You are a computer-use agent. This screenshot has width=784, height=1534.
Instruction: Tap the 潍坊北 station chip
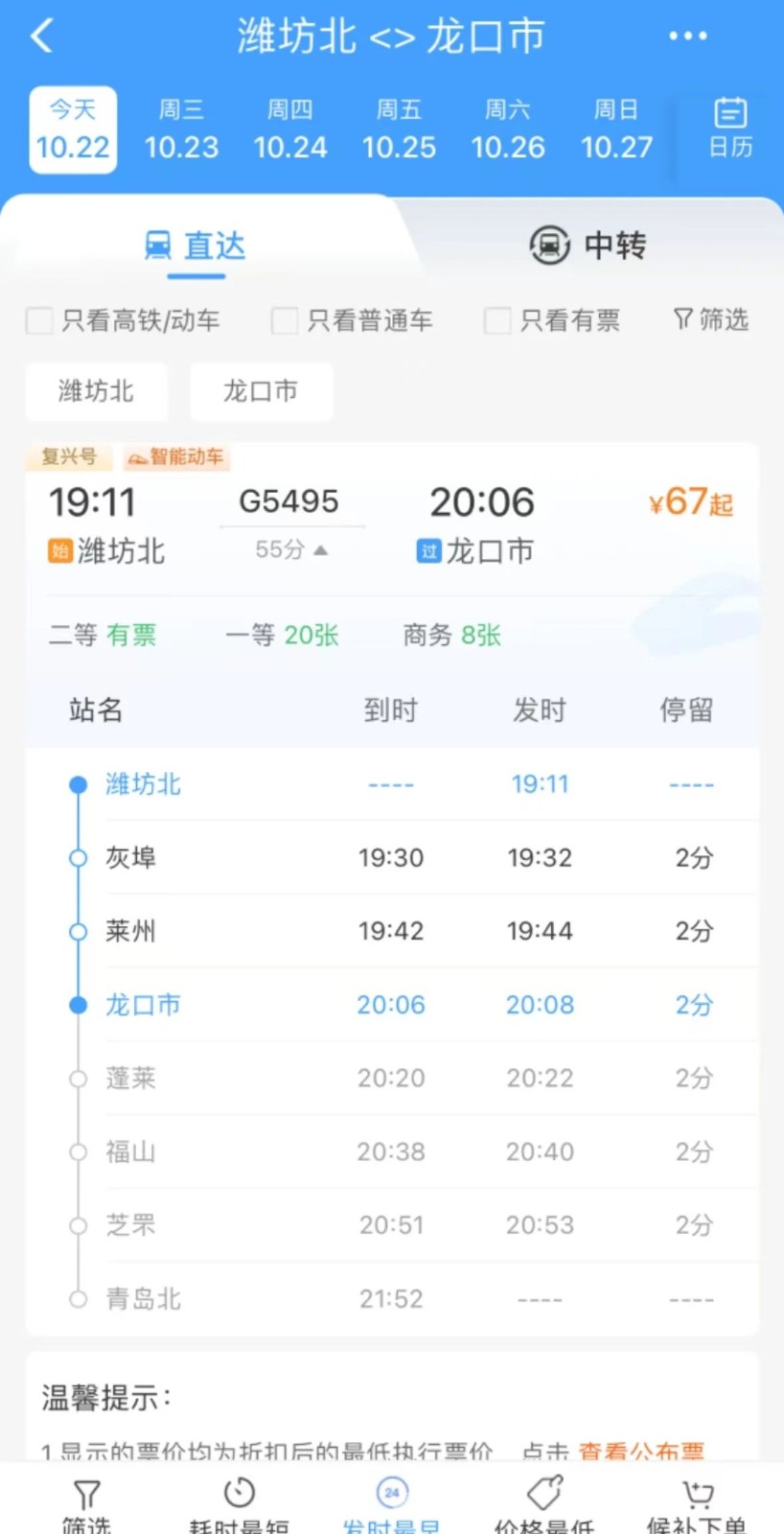[97, 391]
